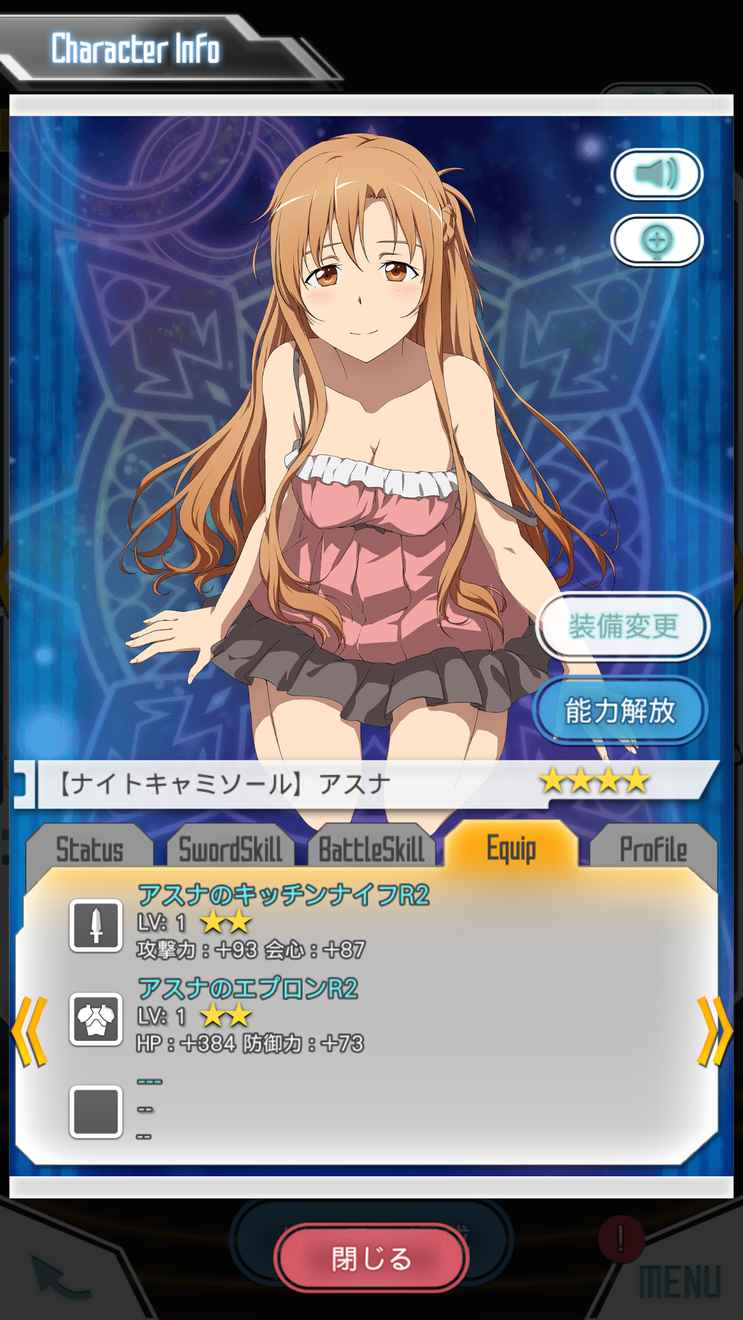Open the アスナのエプロンR2 armor slot
743x1320 pixels.
pyautogui.click(x=96, y=1018)
